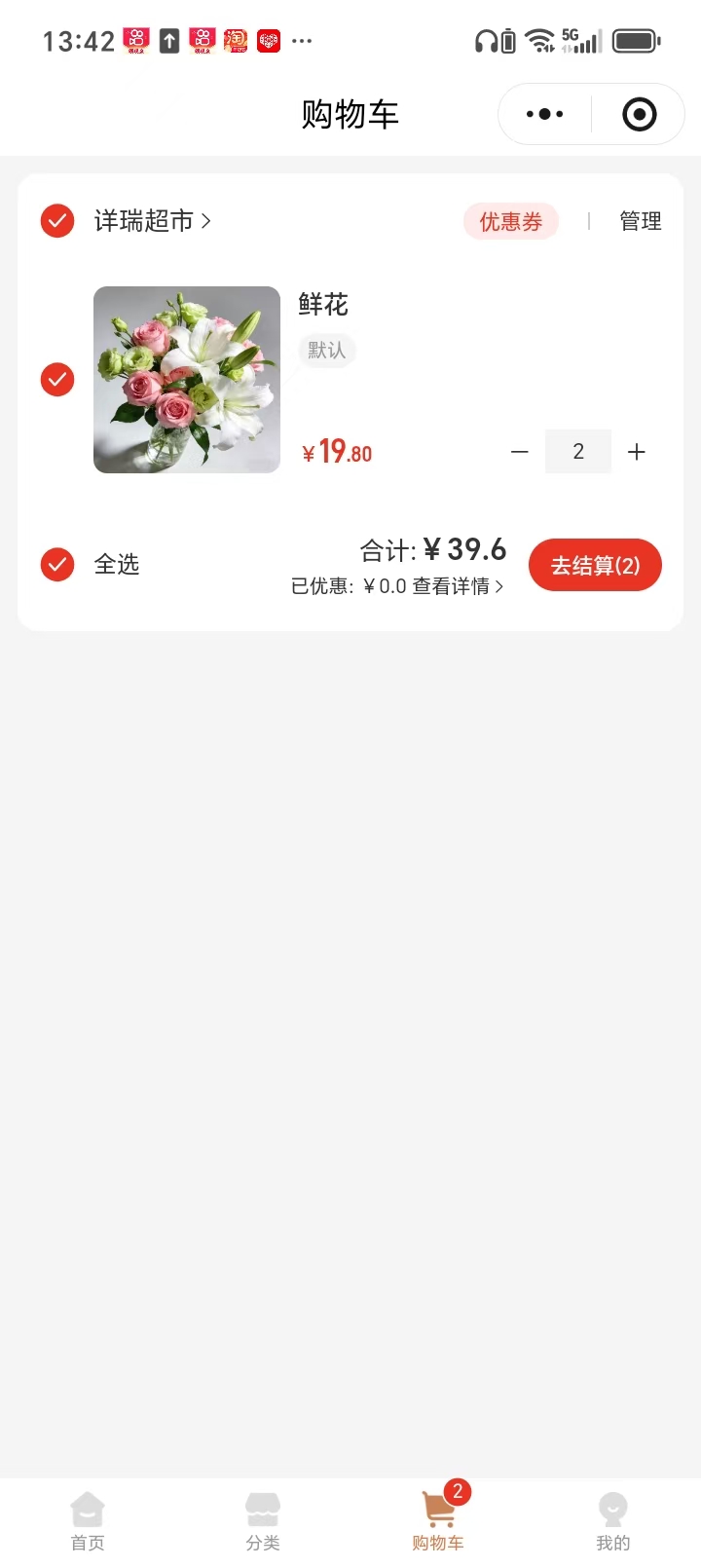The image size is (701, 1568).
Task: Tap 管理 to manage cart items
Action: pos(640,222)
